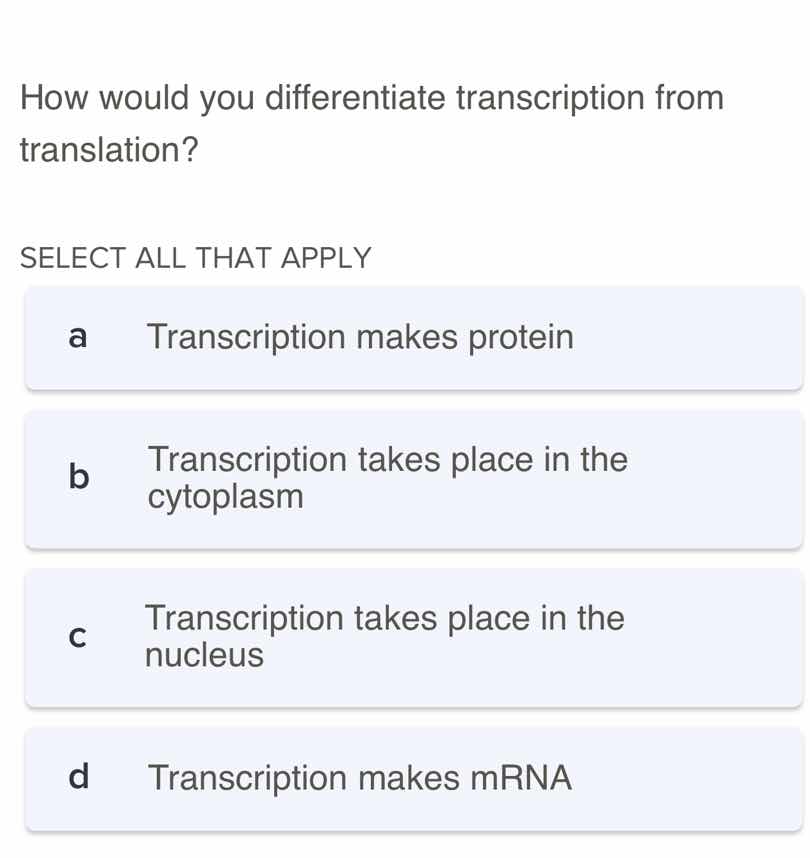The image size is (810, 858).
Task: Click the letter 'd' label
Action: click(x=78, y=778)
